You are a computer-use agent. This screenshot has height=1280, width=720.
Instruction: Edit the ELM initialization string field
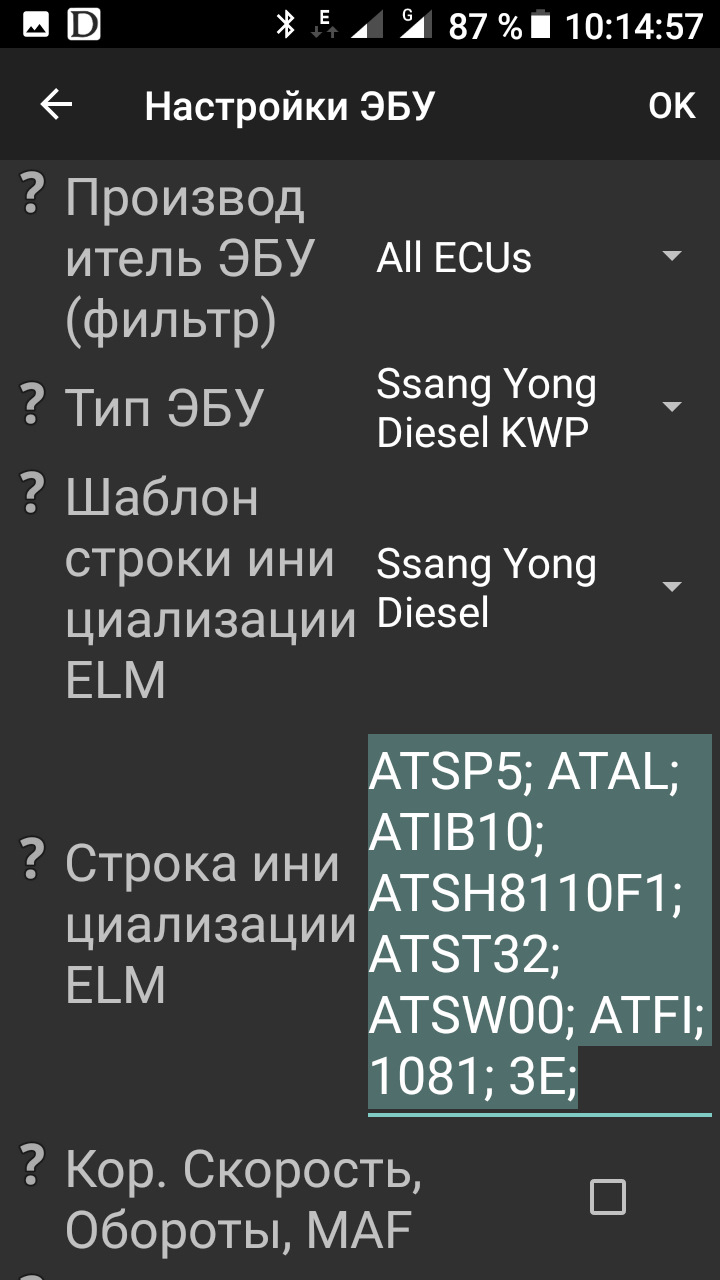click(x=538, y=924)
